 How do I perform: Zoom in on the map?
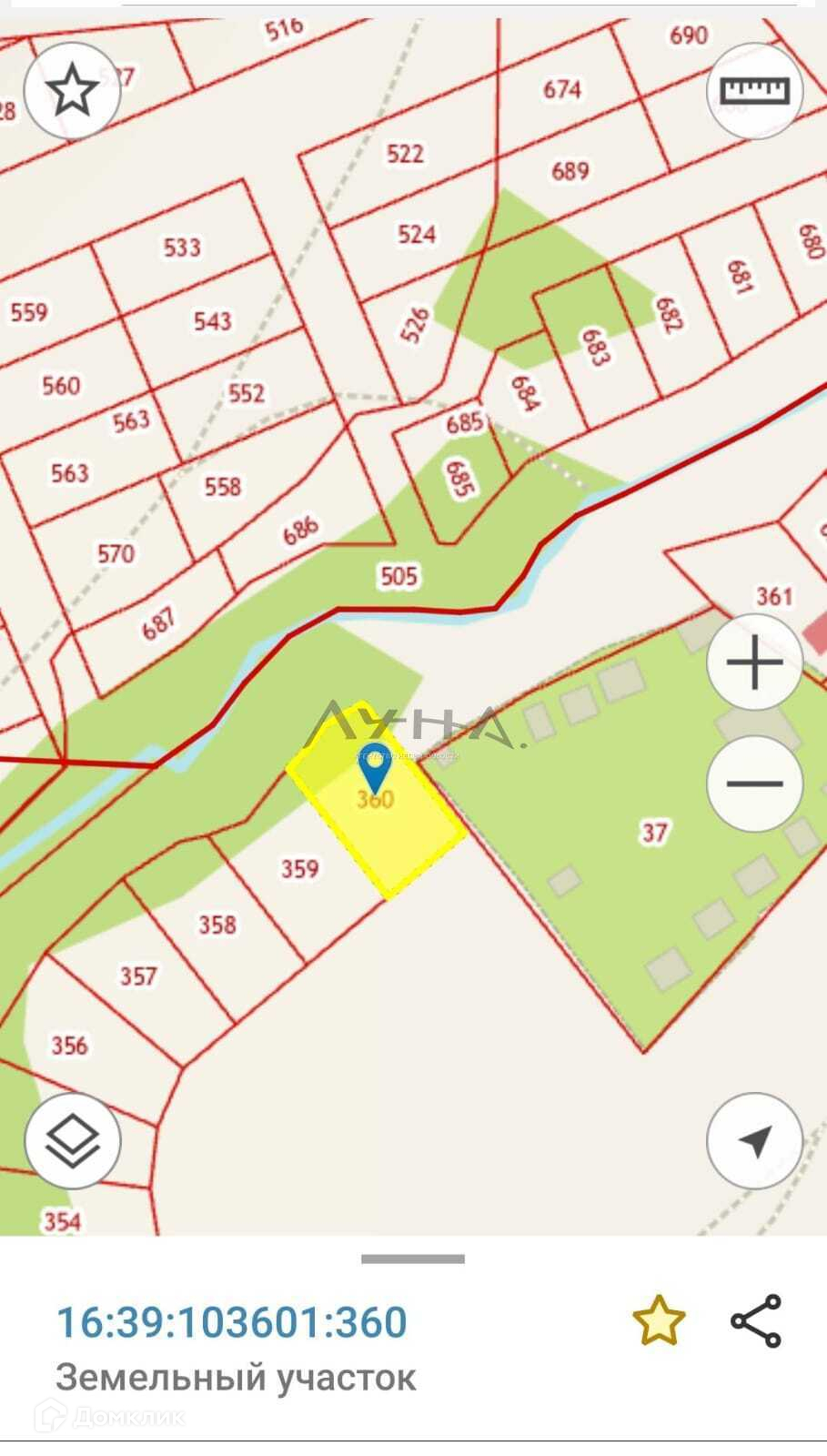click(x=754, y=662)
